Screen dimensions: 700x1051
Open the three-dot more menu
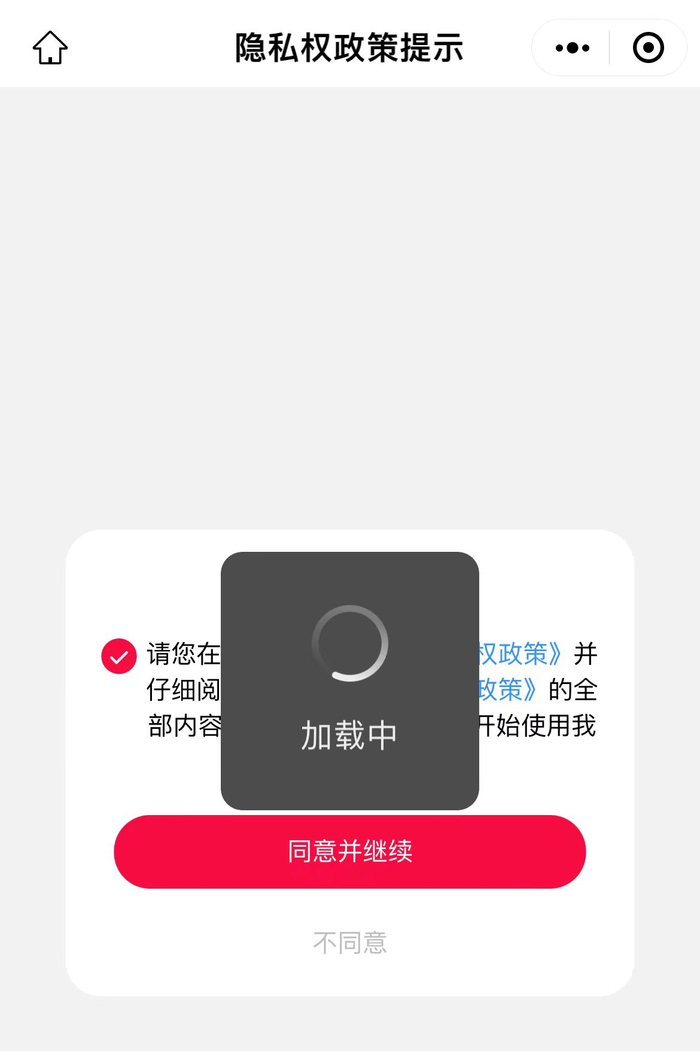click(572, 47)
